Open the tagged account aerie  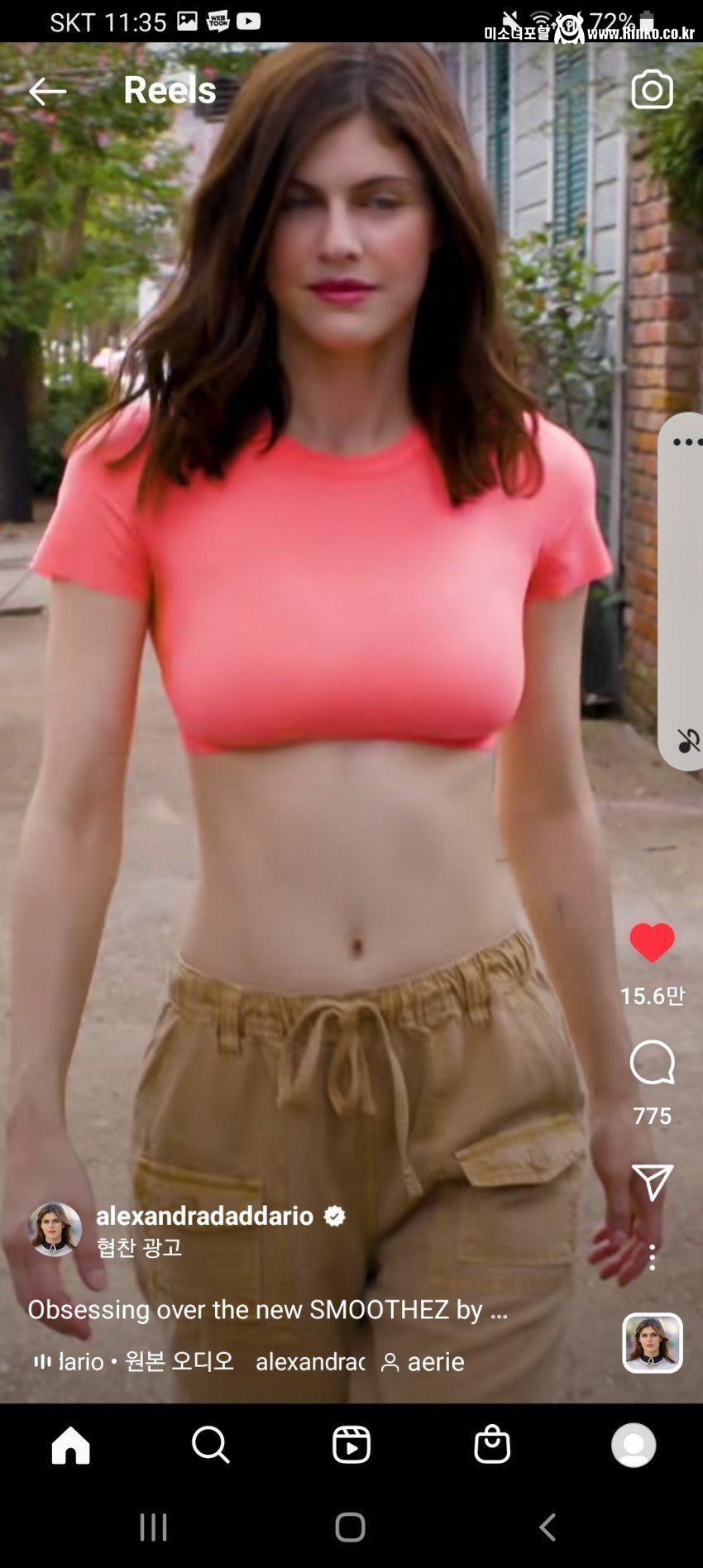tap(423, 1361)
